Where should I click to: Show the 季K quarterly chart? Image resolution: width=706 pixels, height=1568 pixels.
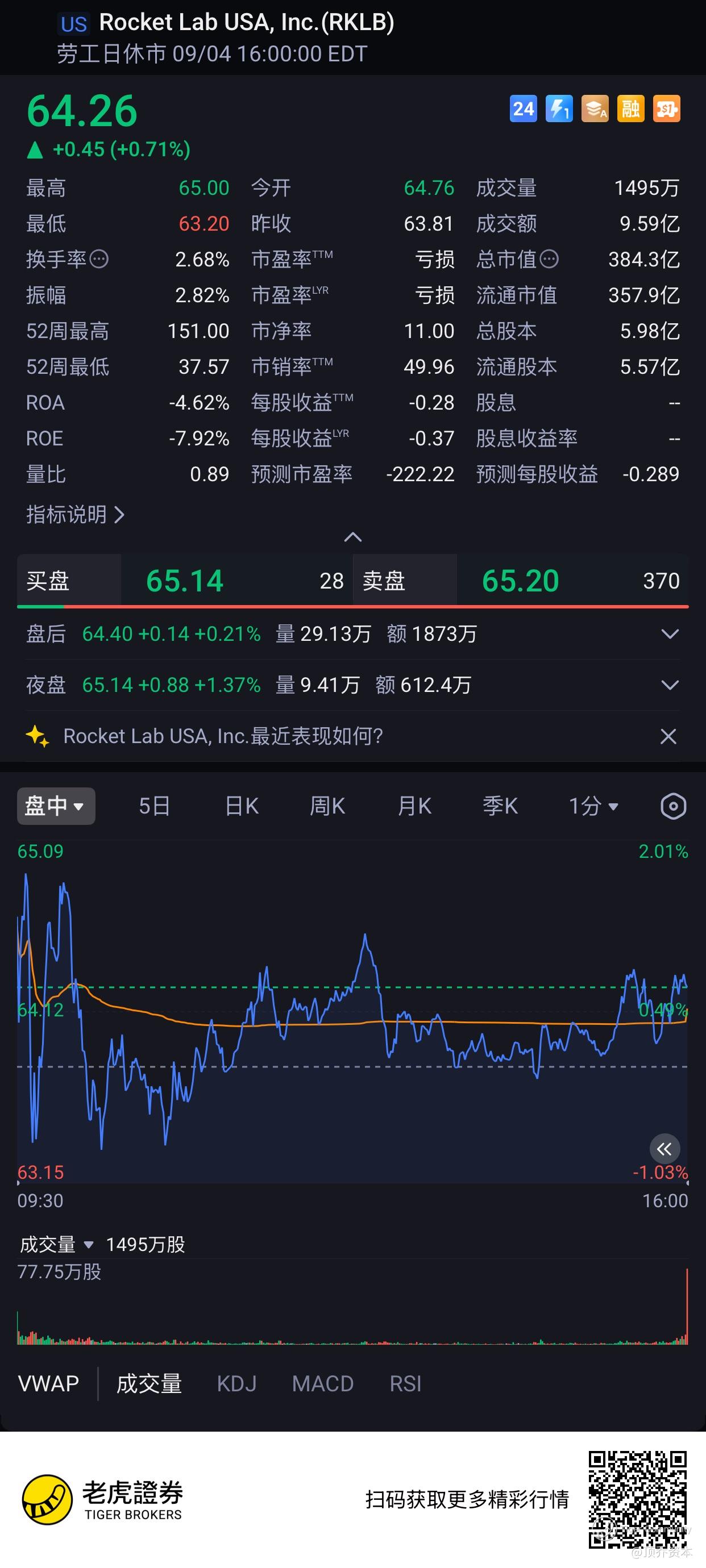coord(500,806)
